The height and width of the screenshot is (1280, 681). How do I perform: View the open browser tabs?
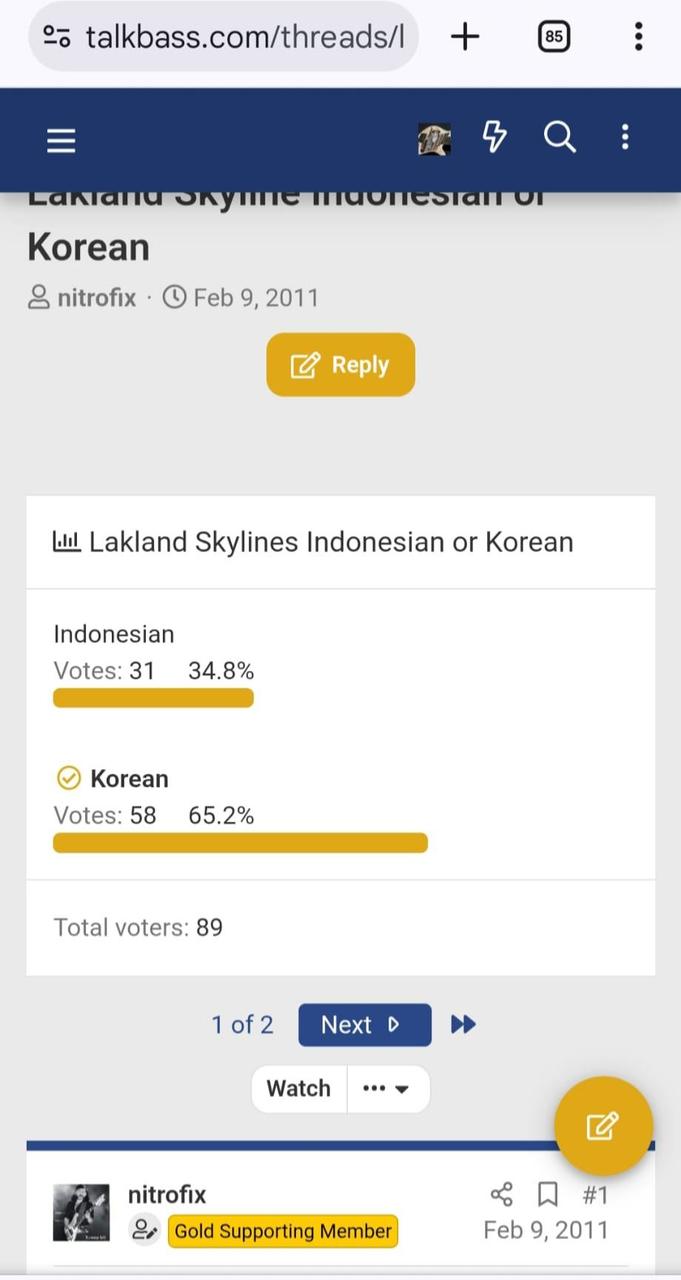coord(553,38)
